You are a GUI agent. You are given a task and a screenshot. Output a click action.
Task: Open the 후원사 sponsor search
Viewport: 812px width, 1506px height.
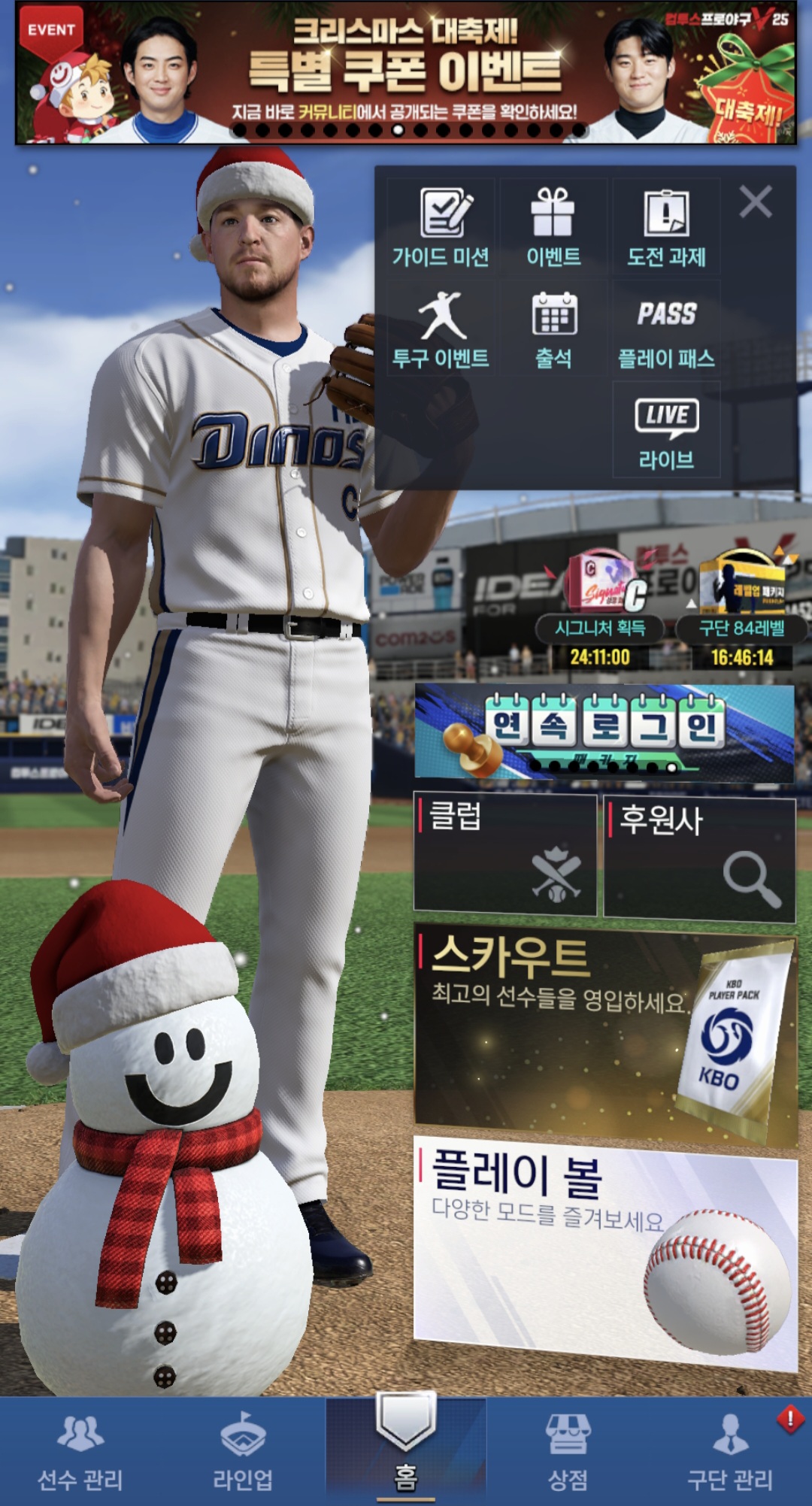[699, 859]
